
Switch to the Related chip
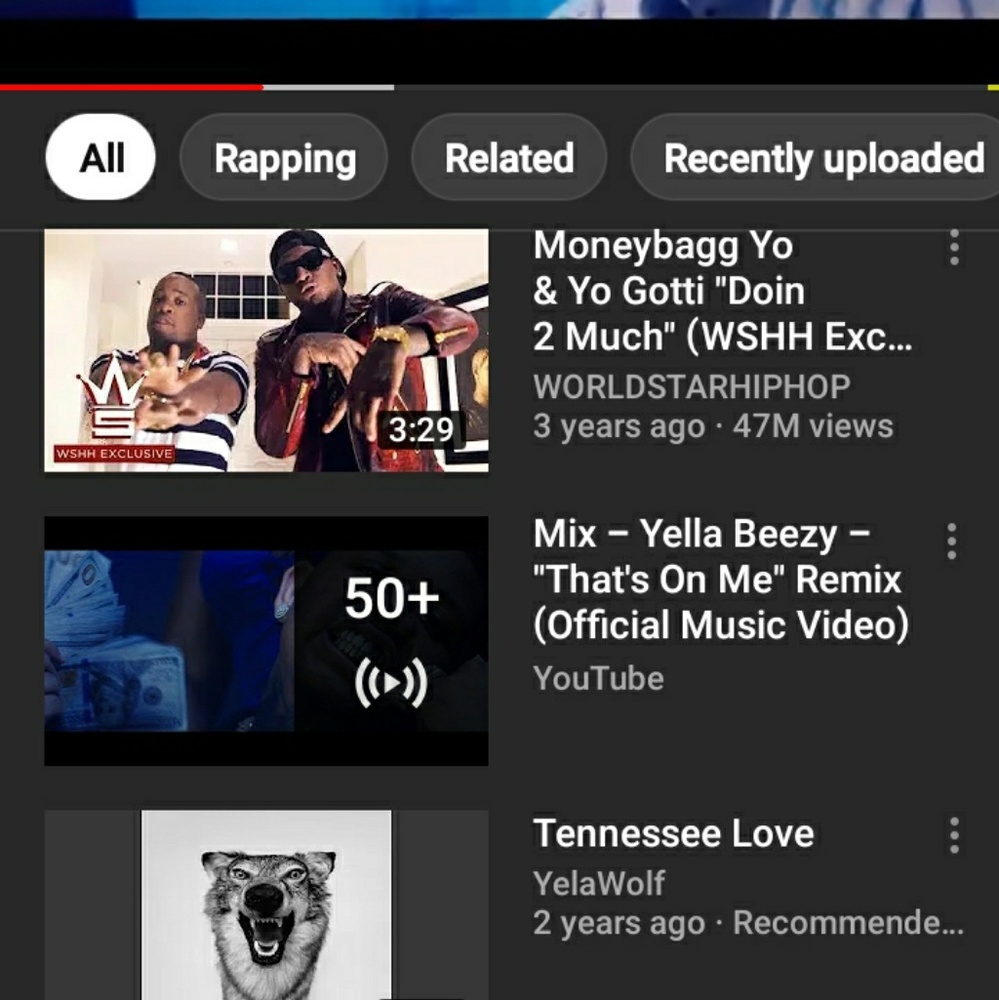click(x=509, y=158)
